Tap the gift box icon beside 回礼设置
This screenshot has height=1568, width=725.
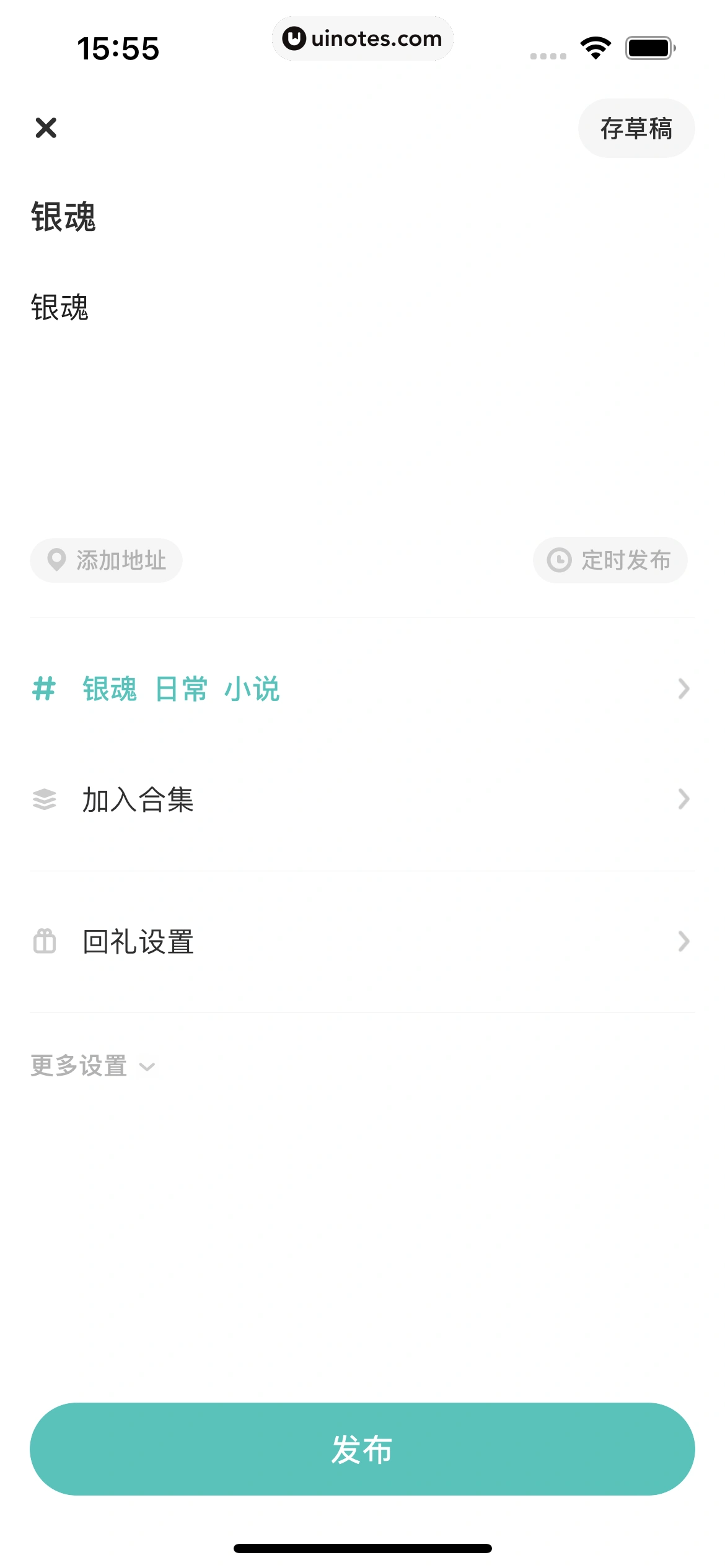(44, 942)
